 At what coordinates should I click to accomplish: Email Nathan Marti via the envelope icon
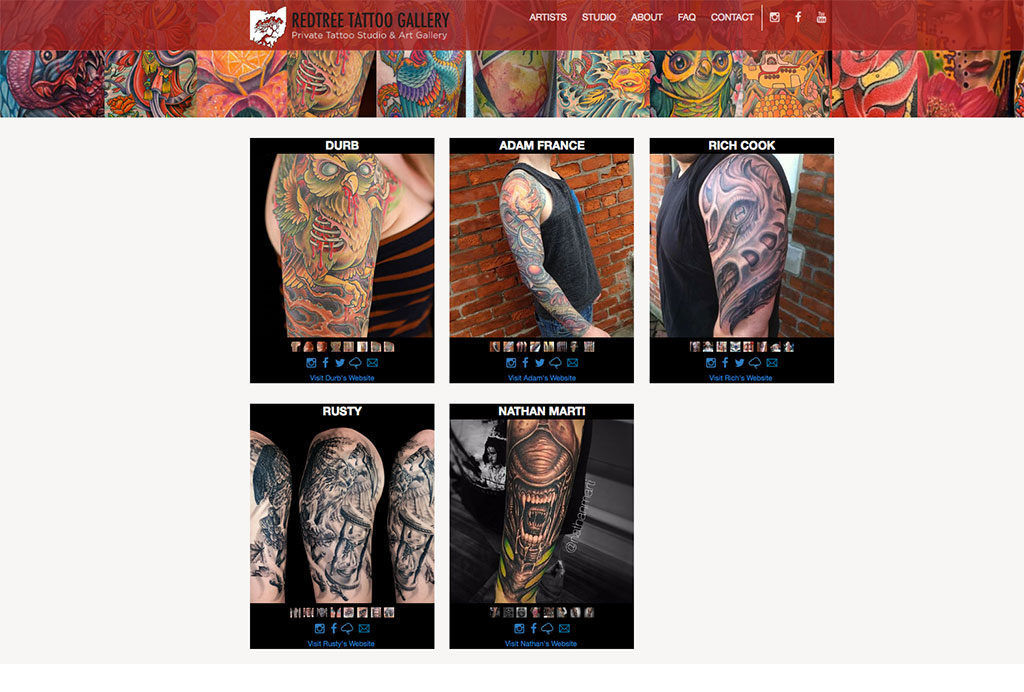point(563,629)
